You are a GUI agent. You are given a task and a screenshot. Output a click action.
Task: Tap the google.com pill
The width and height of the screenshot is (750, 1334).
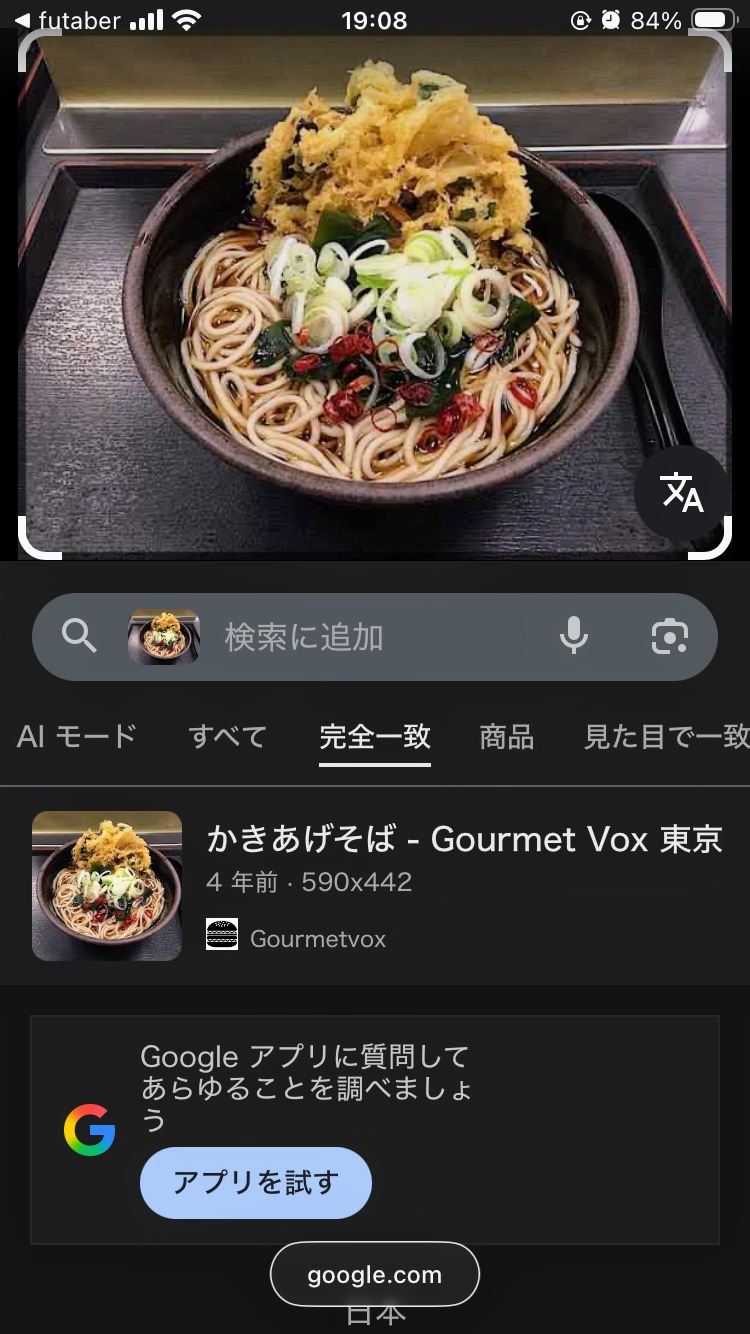pos(374,1275)
